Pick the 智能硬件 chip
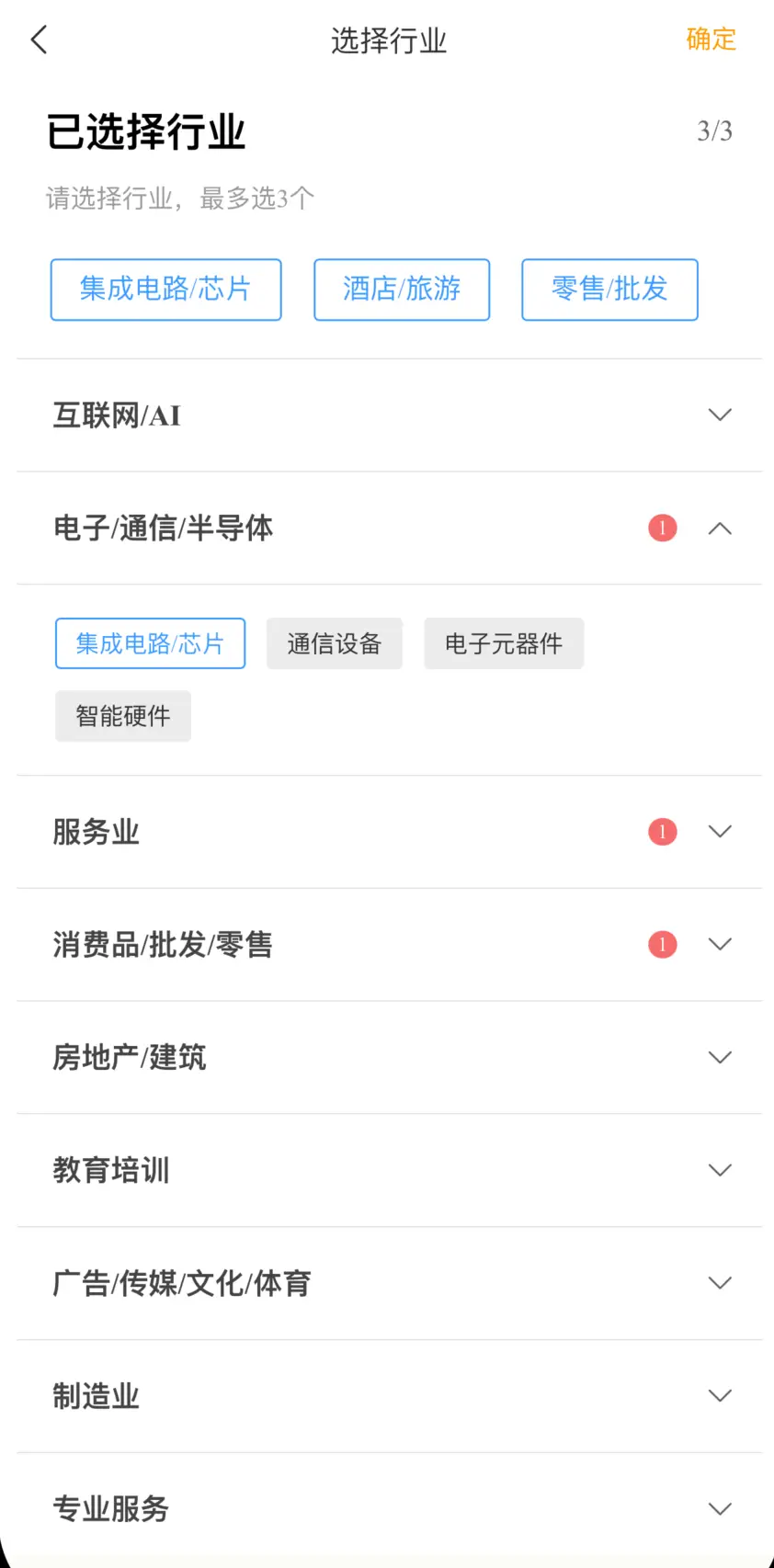This screenshot has width=774, height=1568. coord(123,716)
